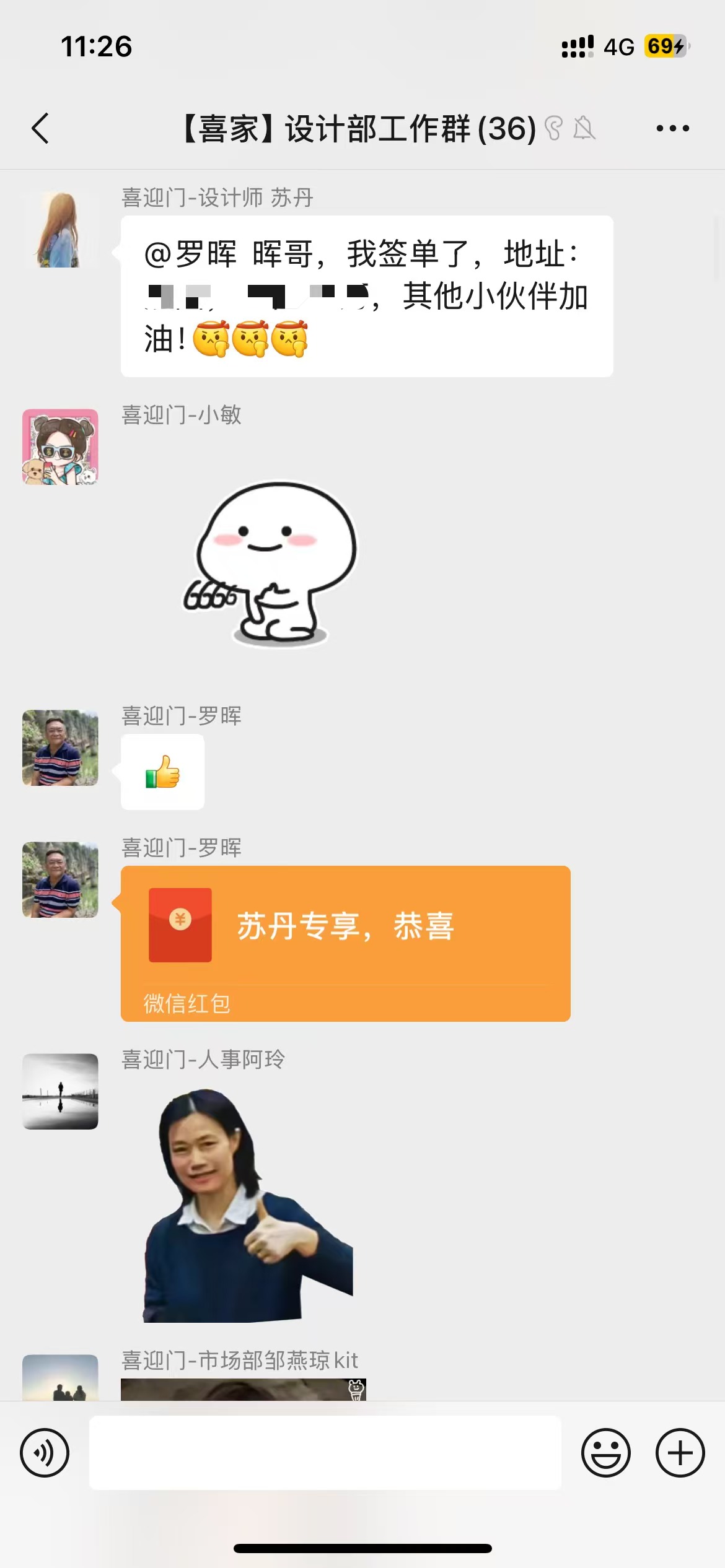This screenshot has width=725, height=1568.
Task: Open the thumbs-up photo sticker from 人事阿玲
Action: 248,1206
